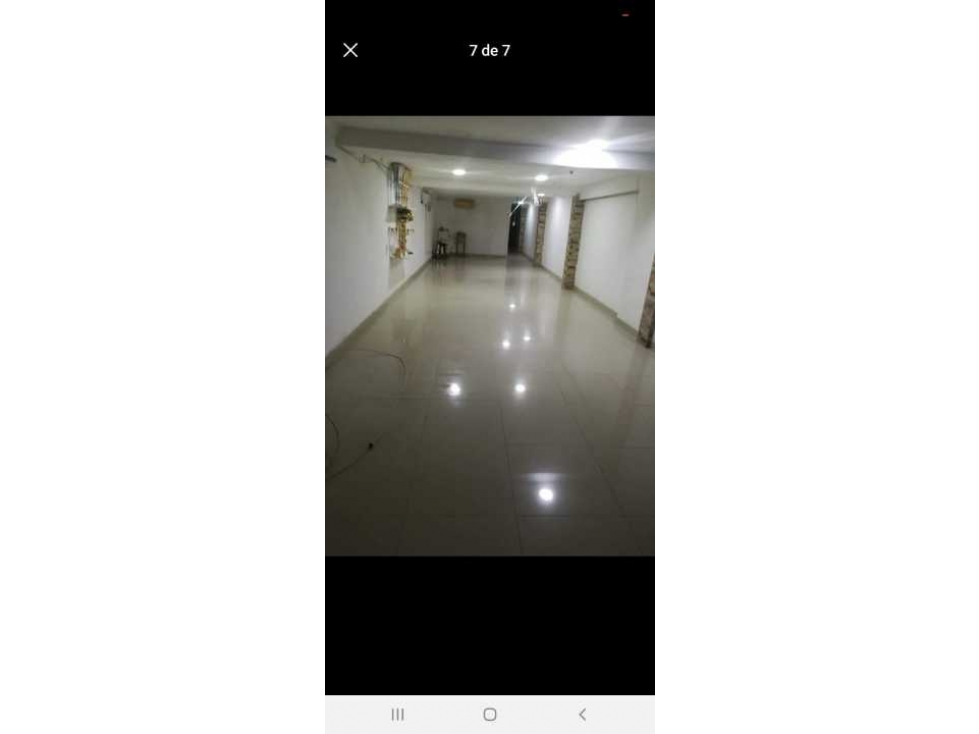Go to the home screen
Viewport: 979px width, 734px height.
click(490, 714)
